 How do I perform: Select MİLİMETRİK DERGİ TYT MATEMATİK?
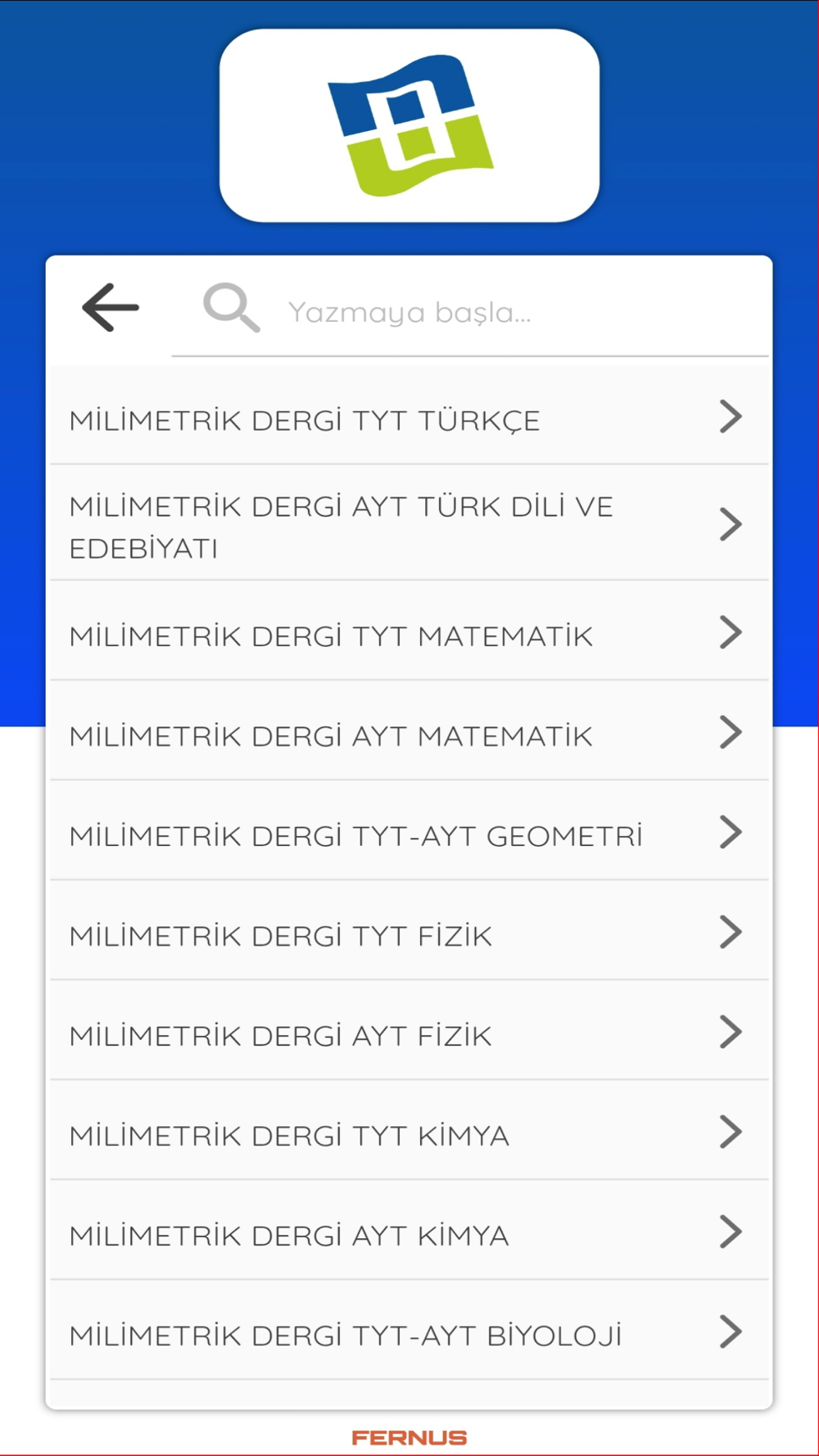pos(409,631)
